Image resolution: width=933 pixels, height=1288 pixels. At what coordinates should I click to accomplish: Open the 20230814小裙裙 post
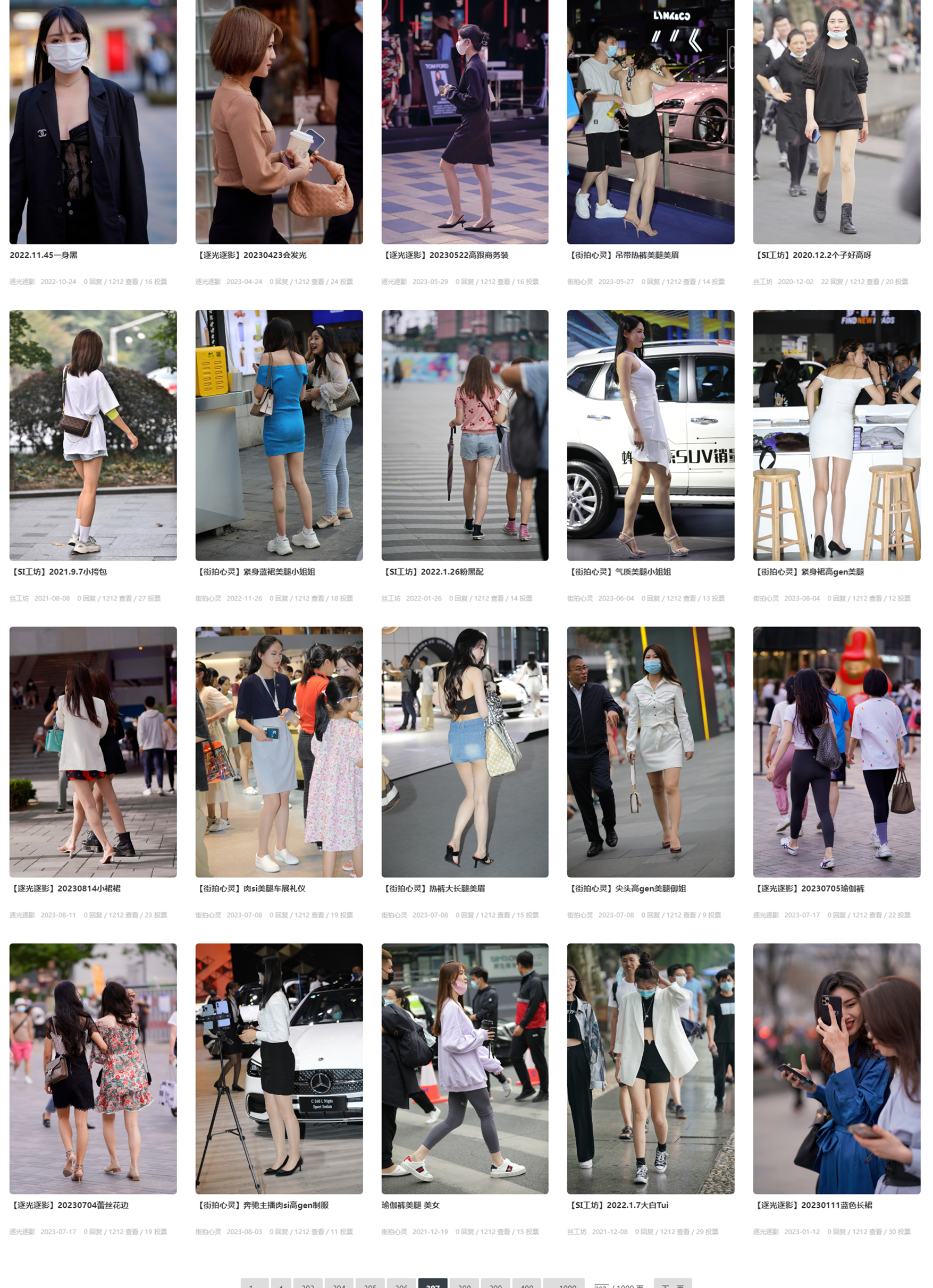pos(65,888)
